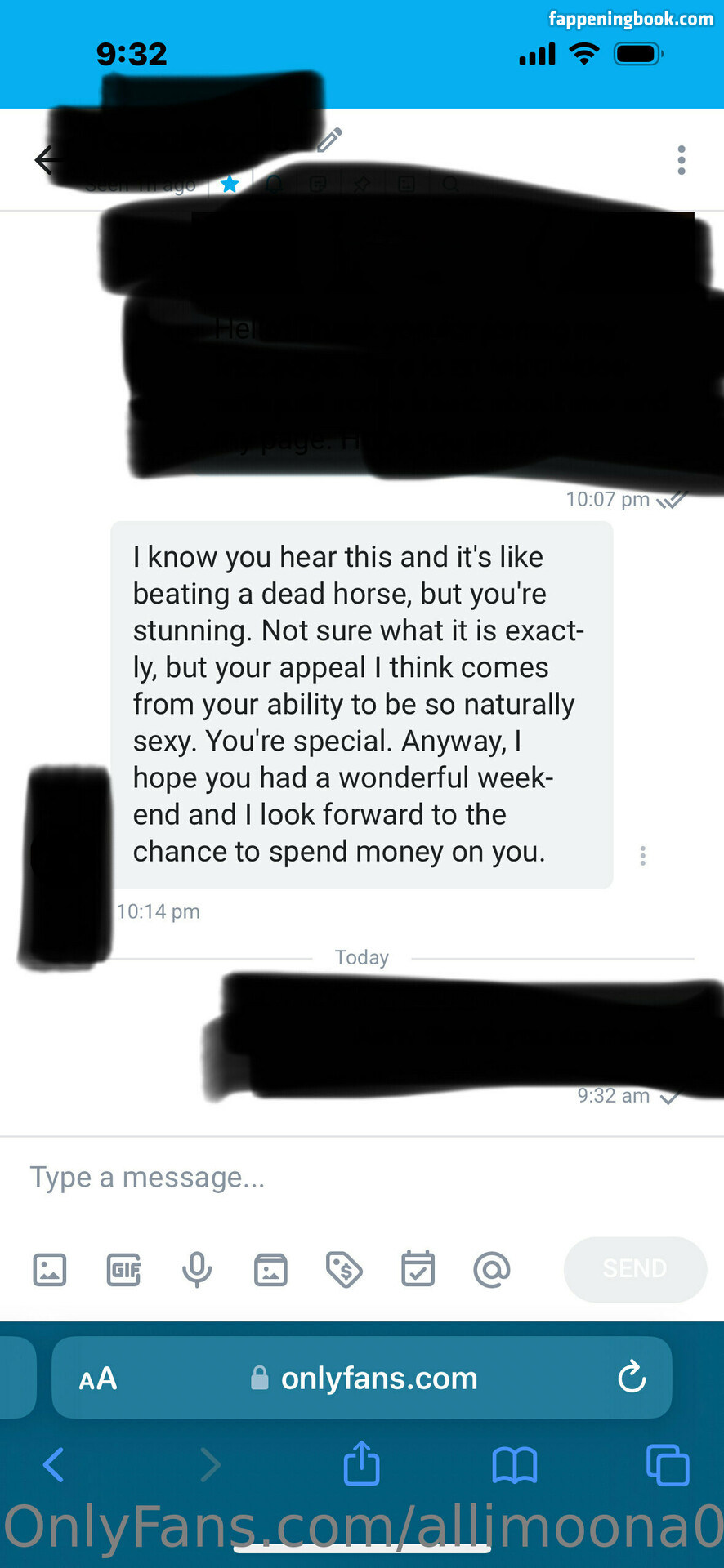Attach a photo using the image icon
This screenshot has height=1568, width=724.
pyautogui.click(x=49, y=1270)
